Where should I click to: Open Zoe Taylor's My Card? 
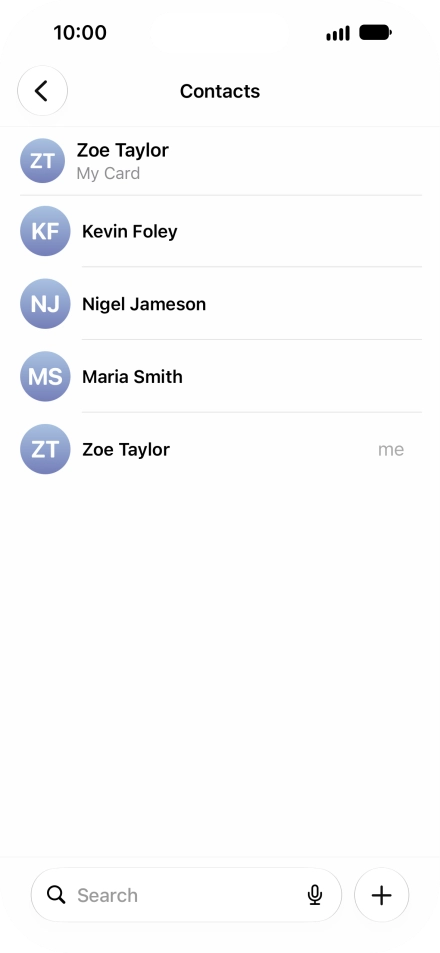[220, 161]
